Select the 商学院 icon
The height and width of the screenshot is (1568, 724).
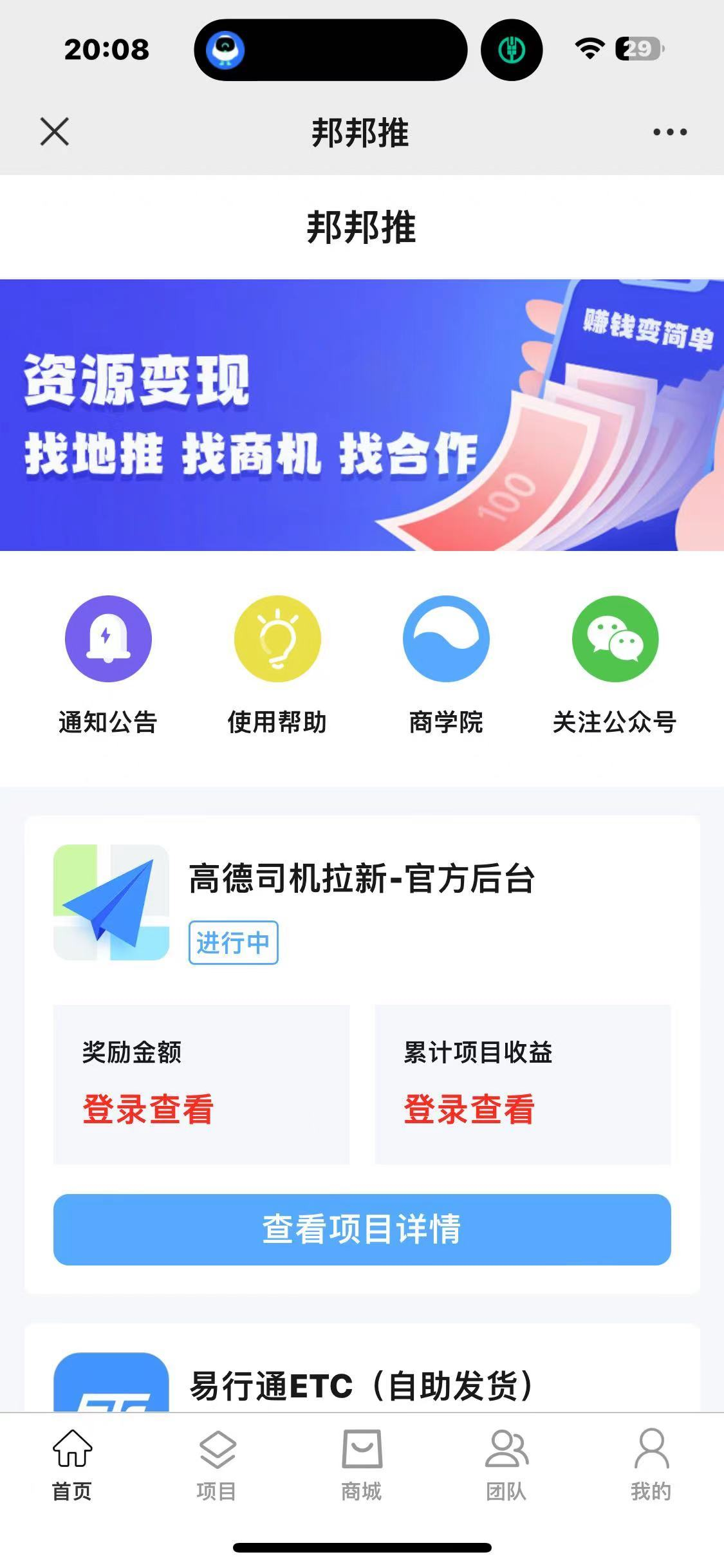coord(447,638)
